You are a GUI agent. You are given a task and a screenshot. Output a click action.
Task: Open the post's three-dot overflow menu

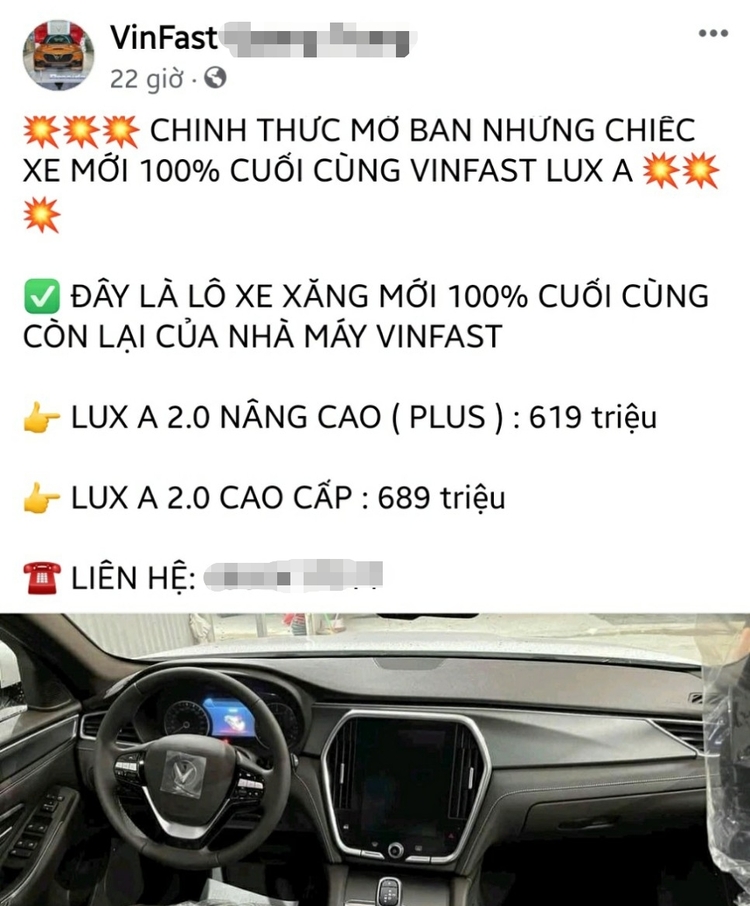pyautogui.click(x=713, y=33)
